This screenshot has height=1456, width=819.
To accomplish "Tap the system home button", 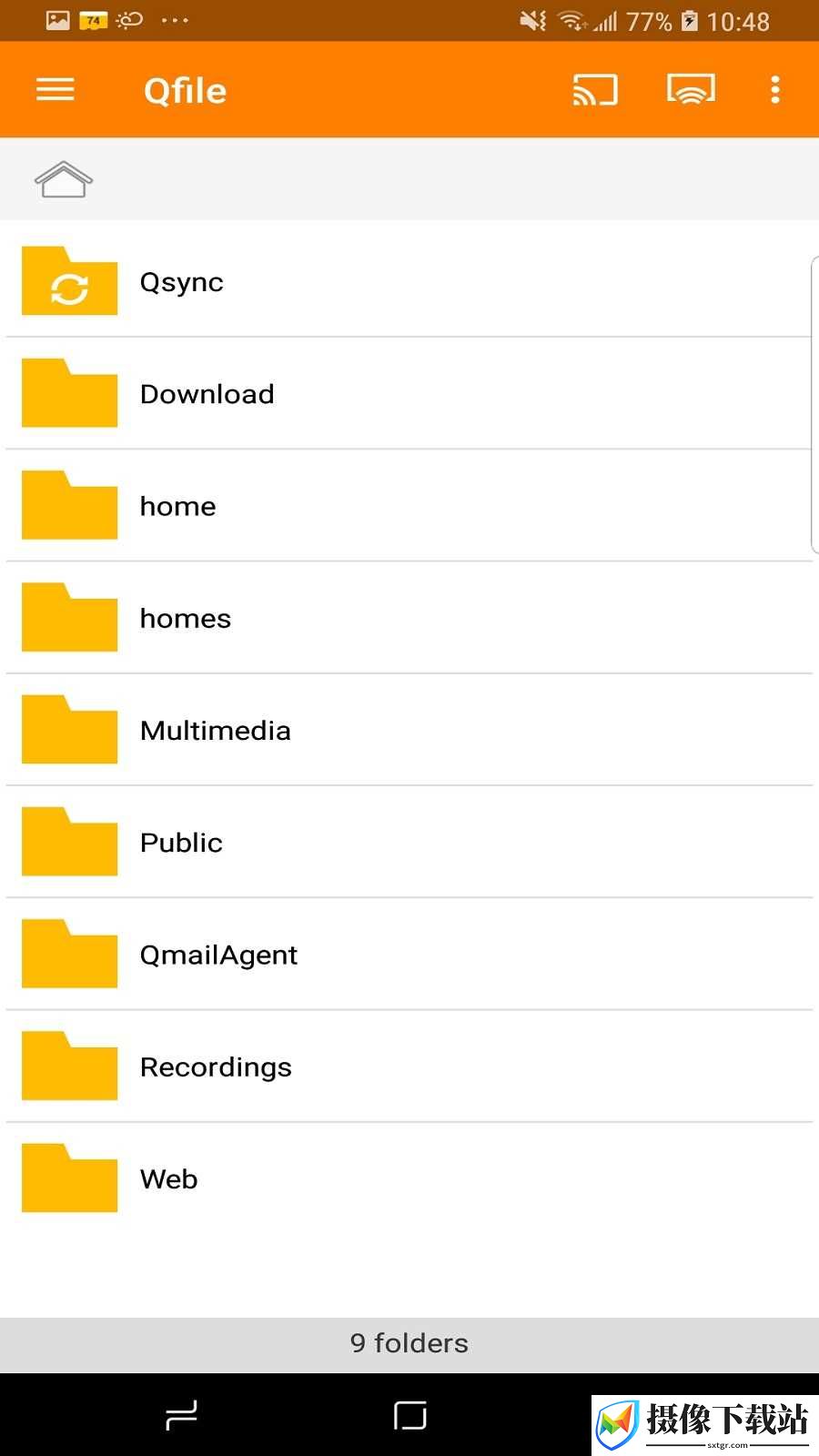I will coord(410,1416).
